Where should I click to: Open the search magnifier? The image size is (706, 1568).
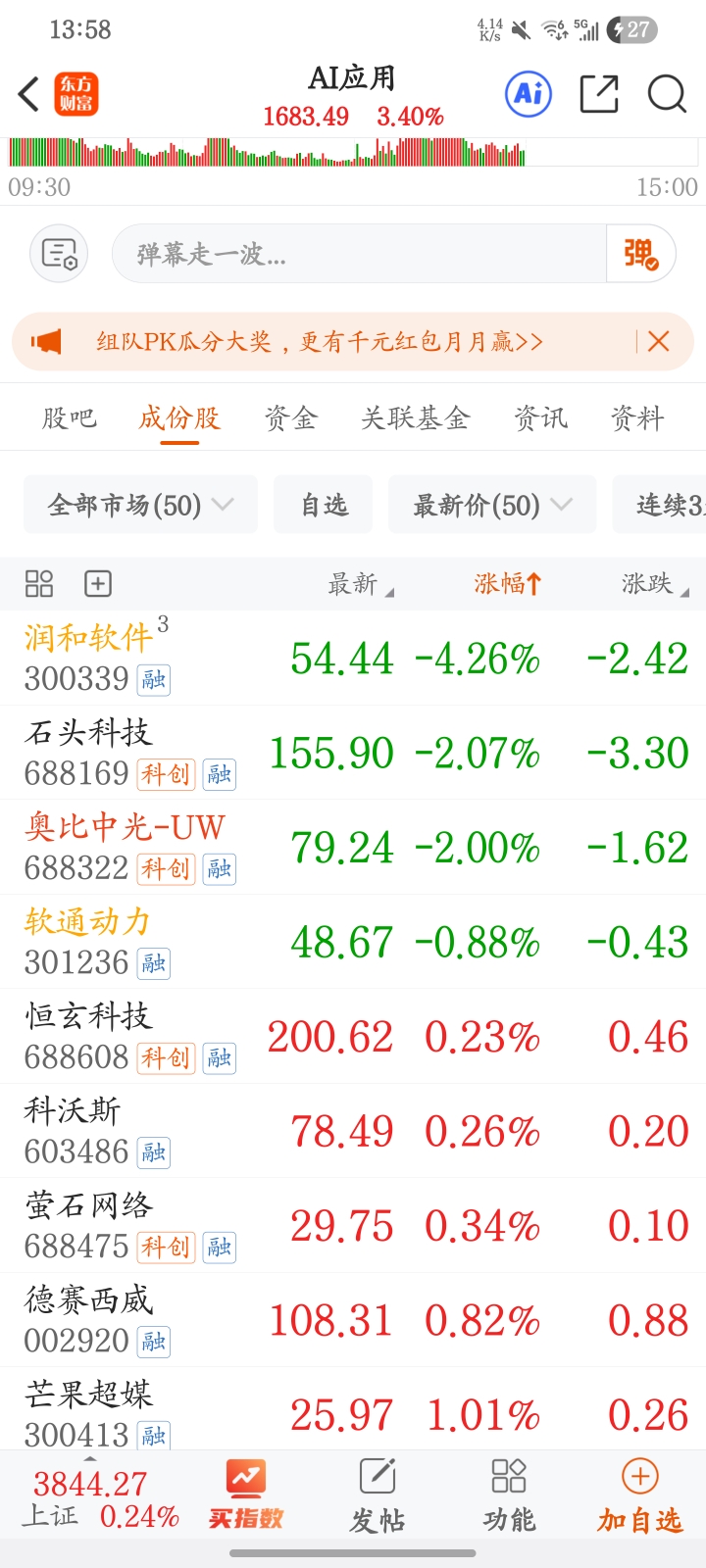coord(667,94)
